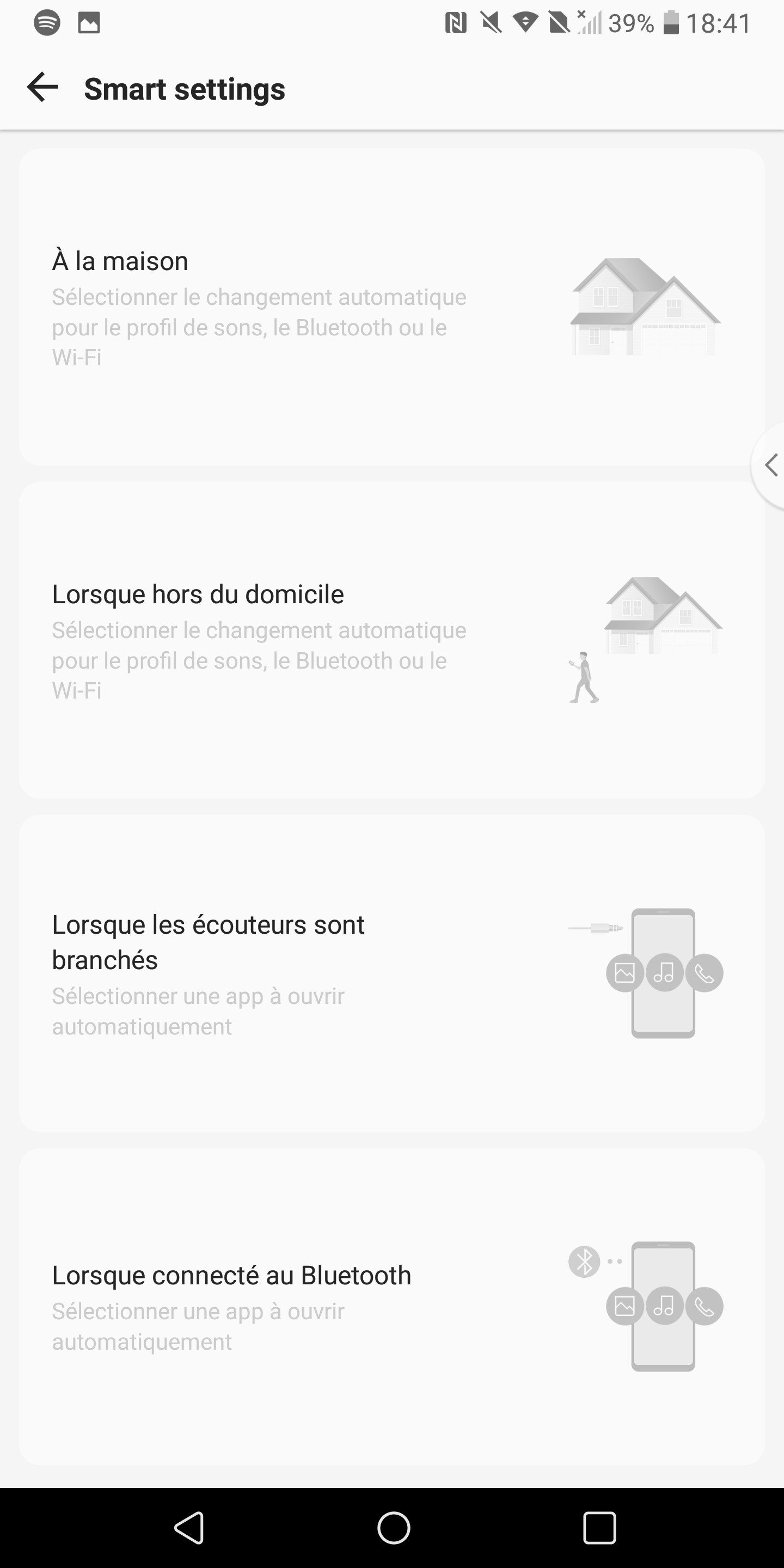Image resolution: width=784 pixels, height=1568 pixels.
Task: Go back from Smart settings
Action: click(x=42, y=88)
